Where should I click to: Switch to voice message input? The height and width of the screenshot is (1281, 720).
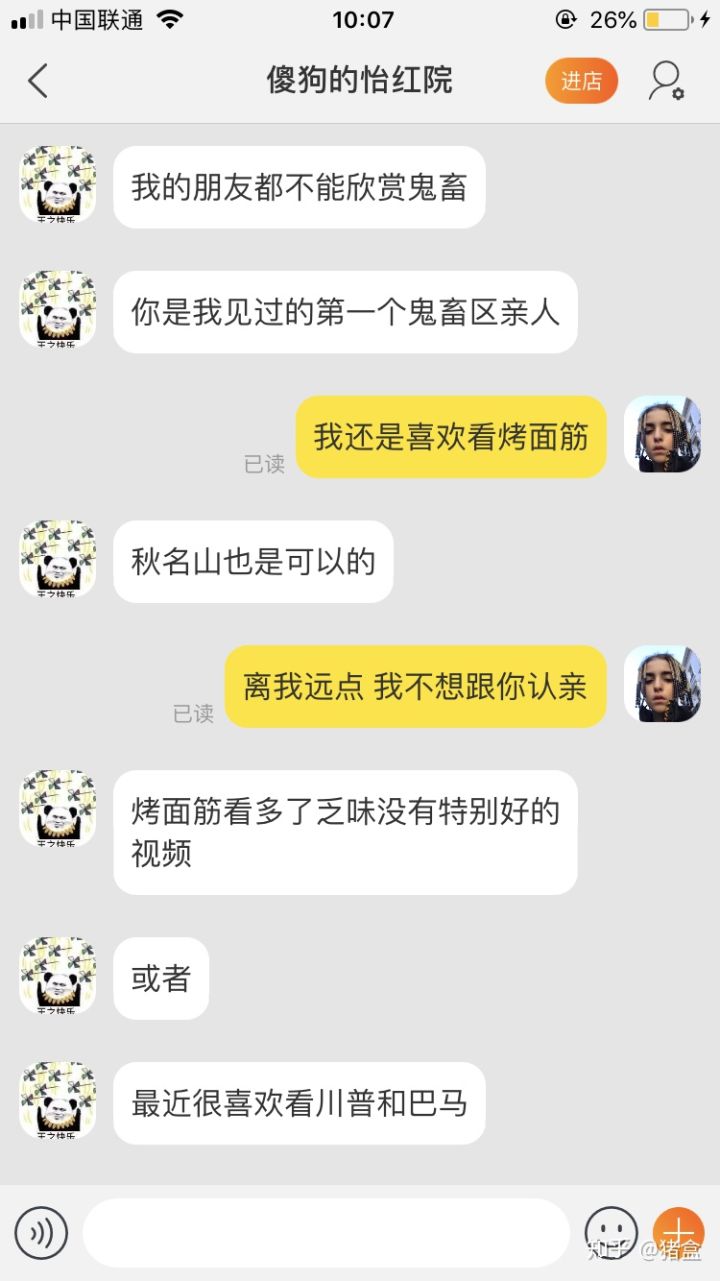coord(41,1232)
